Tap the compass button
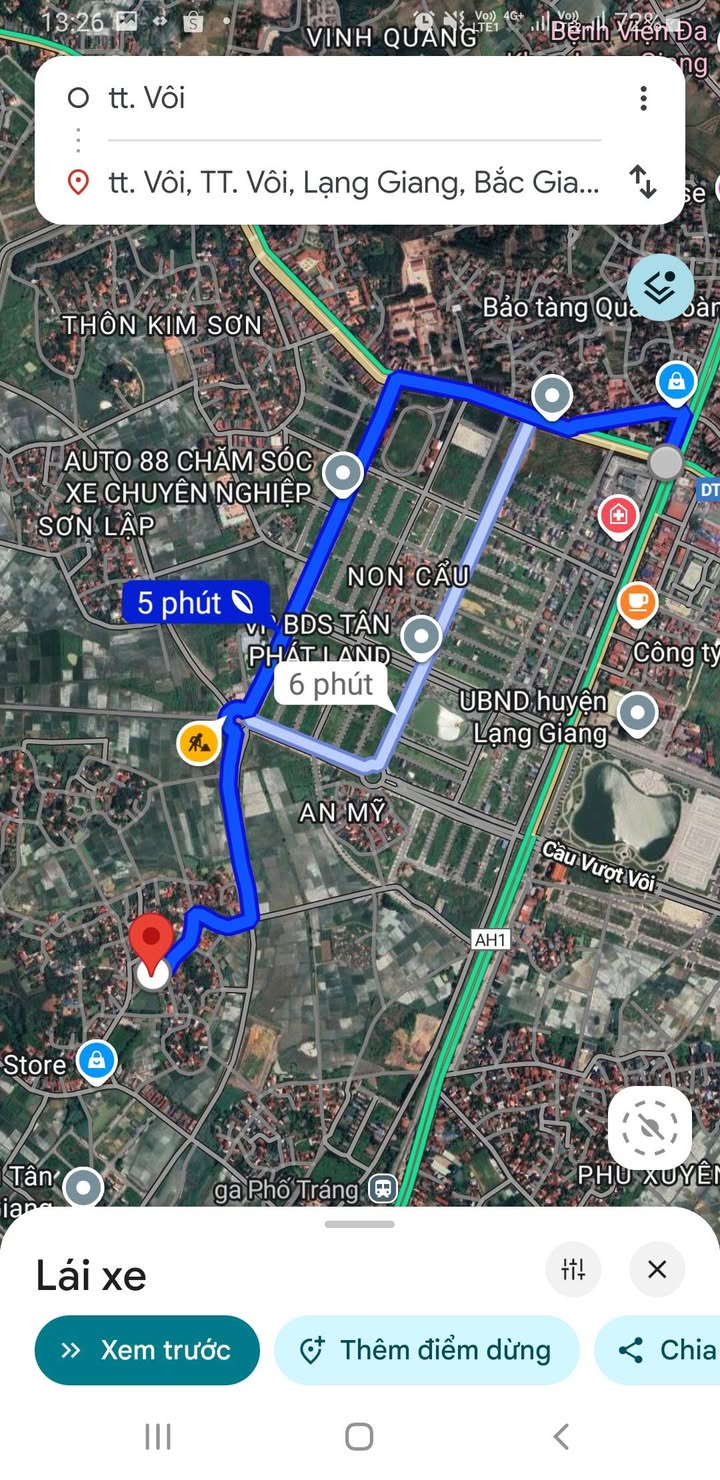Screen dimensions: 720x1480 click(650, 1128)
